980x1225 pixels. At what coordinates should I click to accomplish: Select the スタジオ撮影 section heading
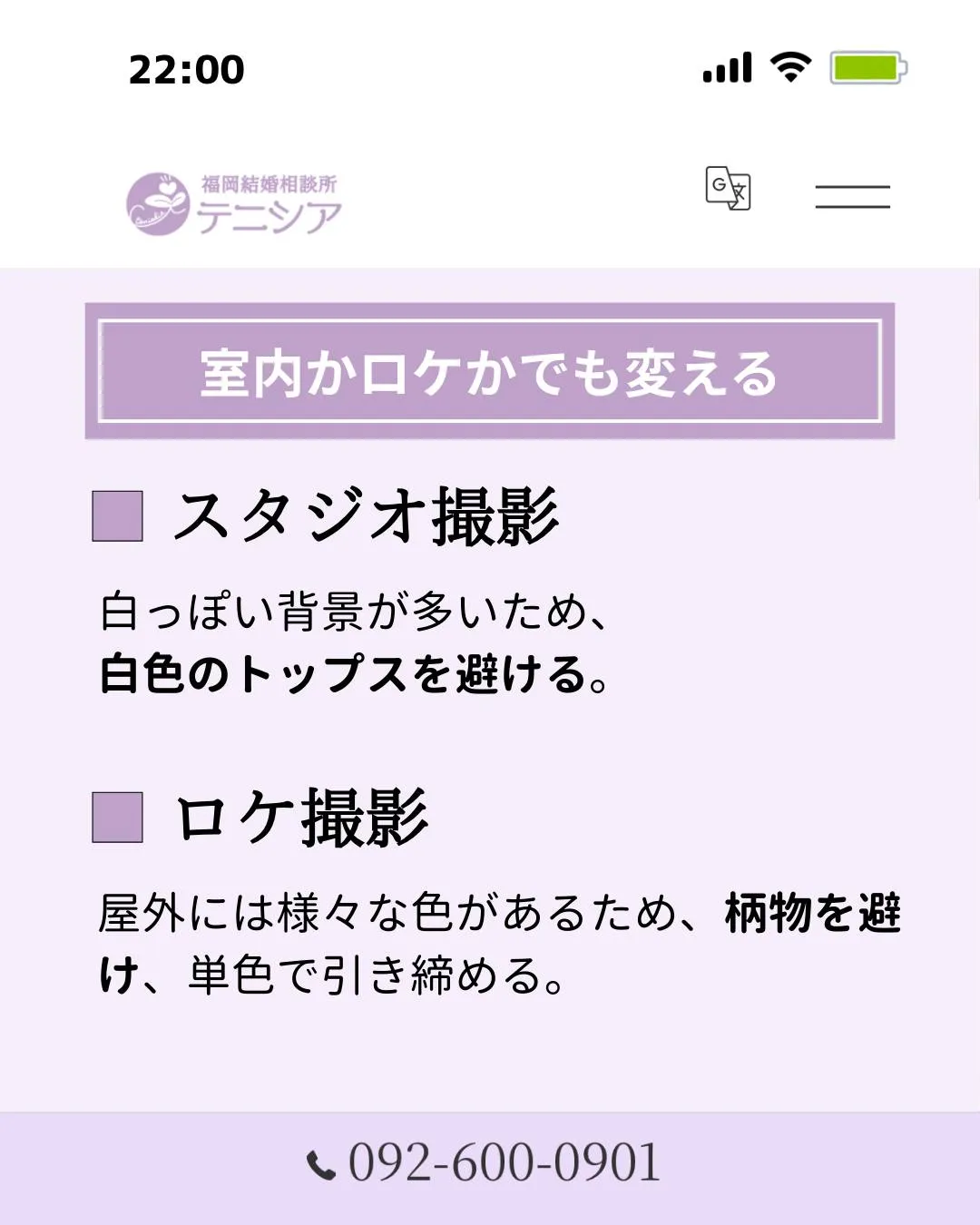point(363,514)
